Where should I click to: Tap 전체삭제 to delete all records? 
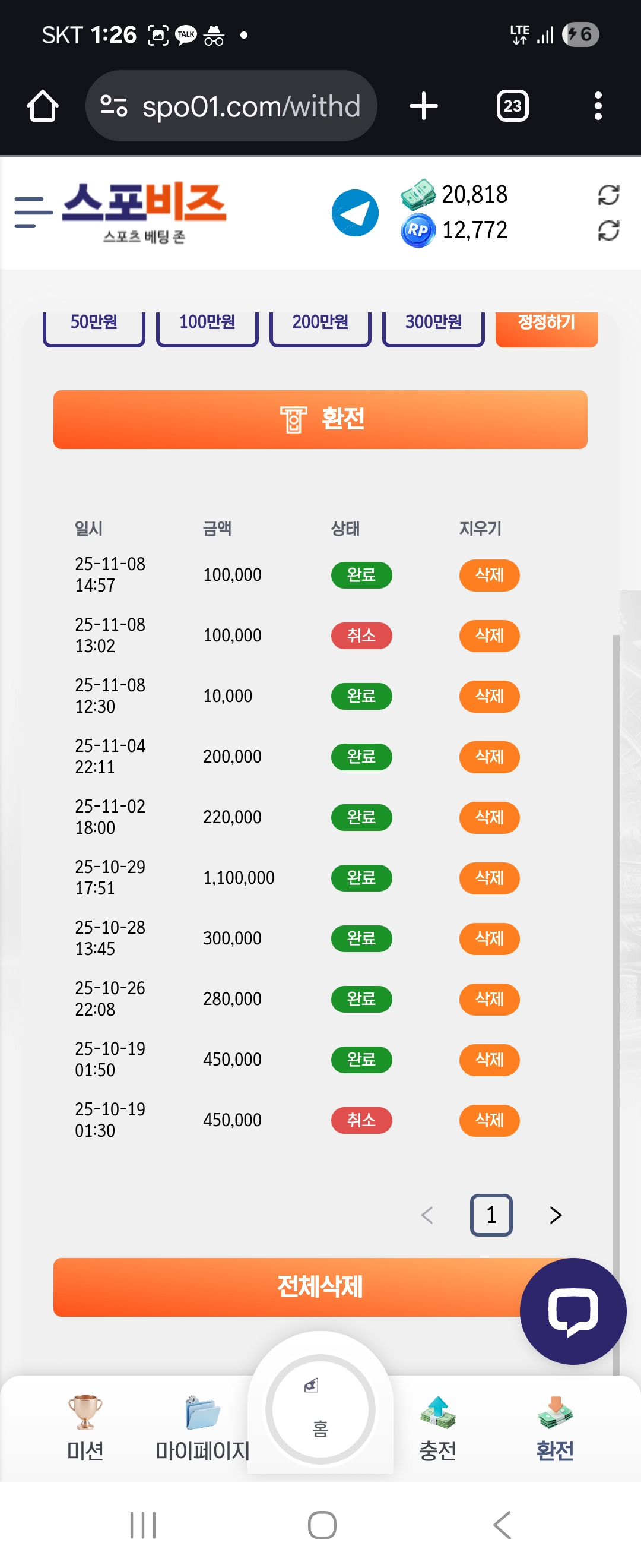coord(286,1287)
